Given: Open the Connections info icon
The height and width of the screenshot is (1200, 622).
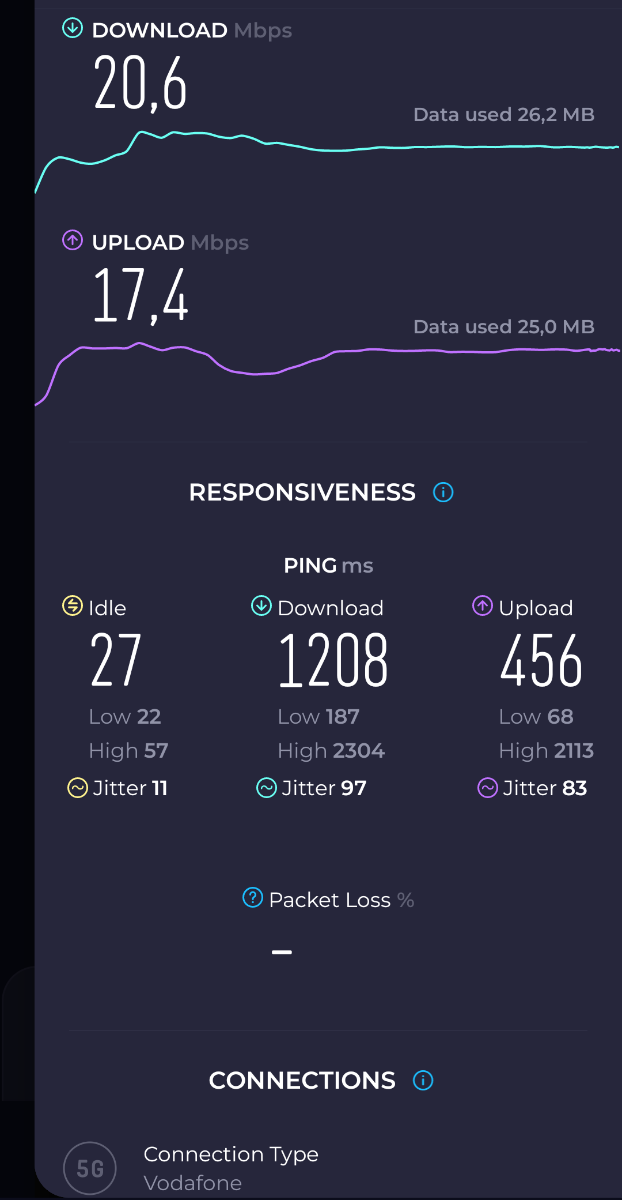Looking at the screenshot, I should 423,1080.
